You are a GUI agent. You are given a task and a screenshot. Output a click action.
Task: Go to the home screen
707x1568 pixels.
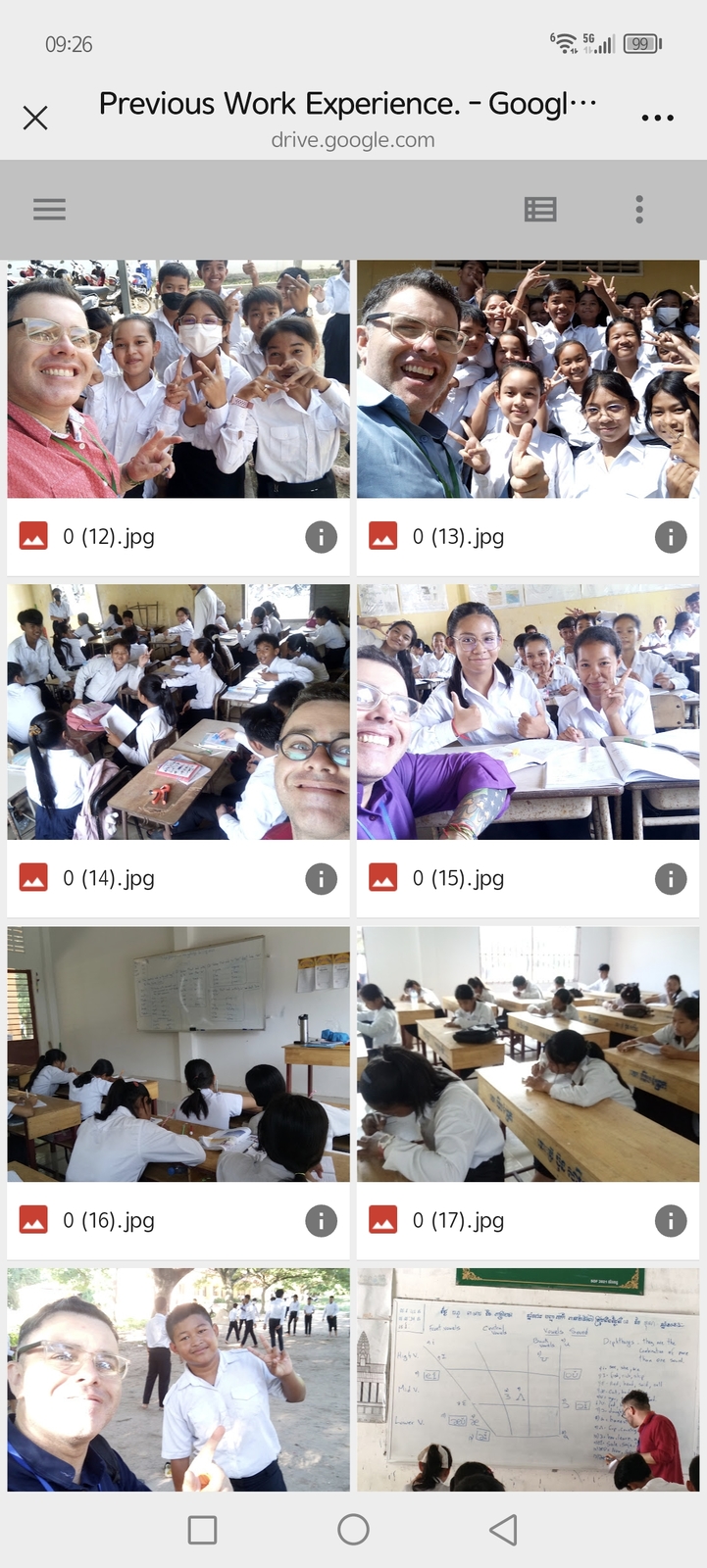coord(353,1530)
